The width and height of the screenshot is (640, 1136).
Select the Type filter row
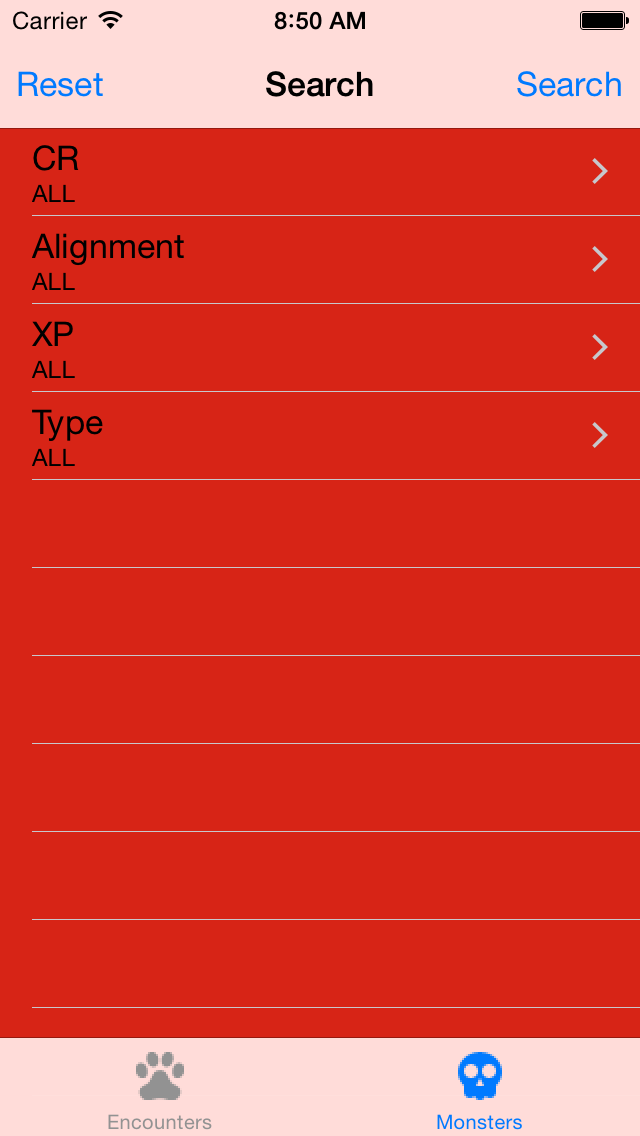coord(320,436)
